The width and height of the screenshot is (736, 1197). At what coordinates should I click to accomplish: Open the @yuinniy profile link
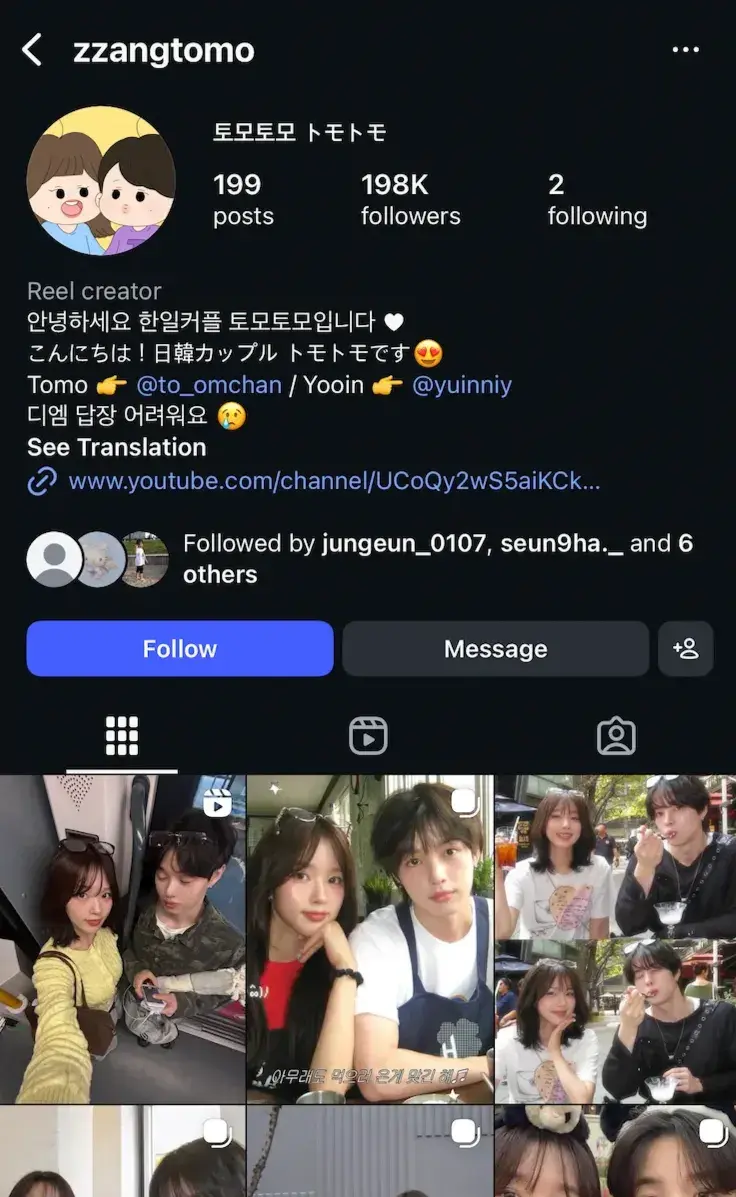click(x=466, y=384)
